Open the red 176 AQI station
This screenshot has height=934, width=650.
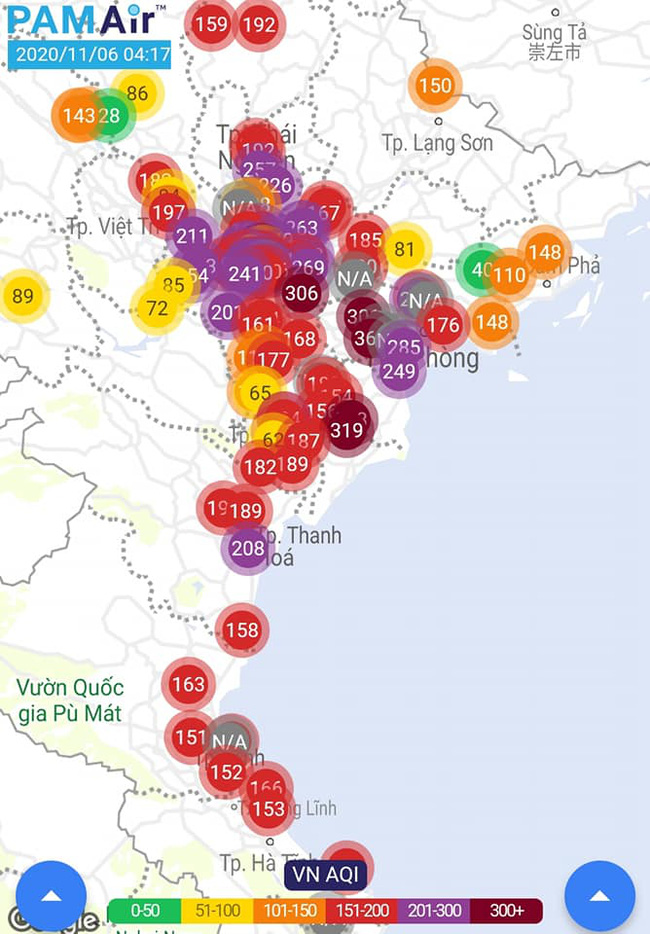pyautogui.click(x=443, y=324)
